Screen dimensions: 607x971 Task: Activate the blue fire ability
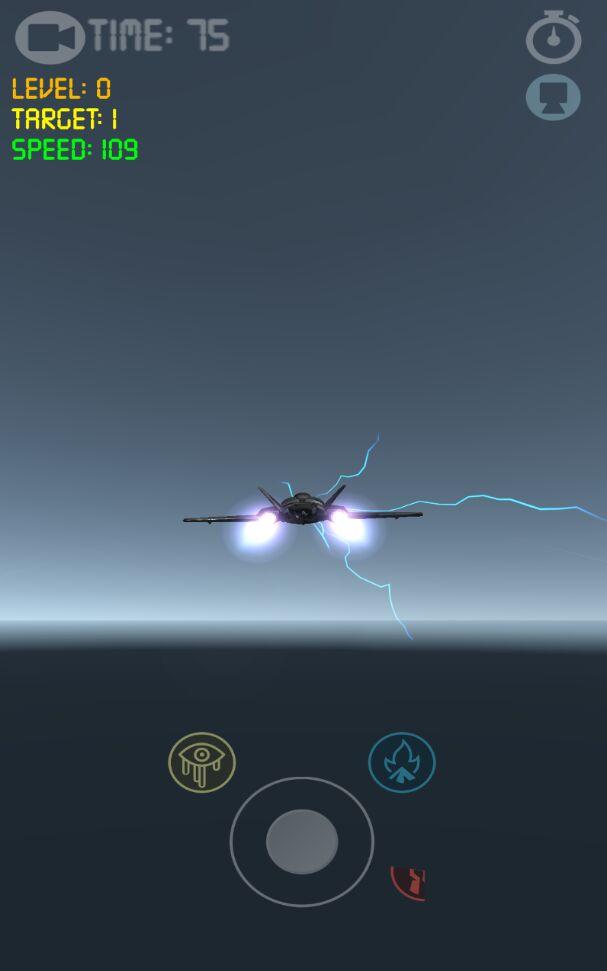[x=402, y=762]
